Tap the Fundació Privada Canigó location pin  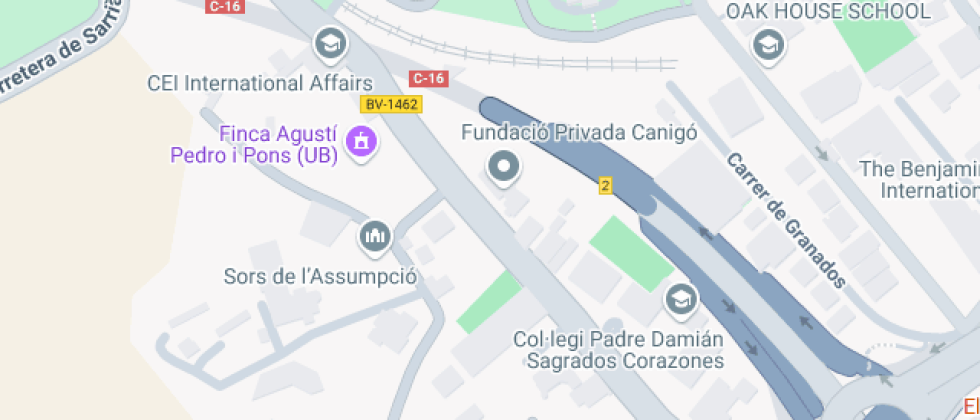[504, 168]
